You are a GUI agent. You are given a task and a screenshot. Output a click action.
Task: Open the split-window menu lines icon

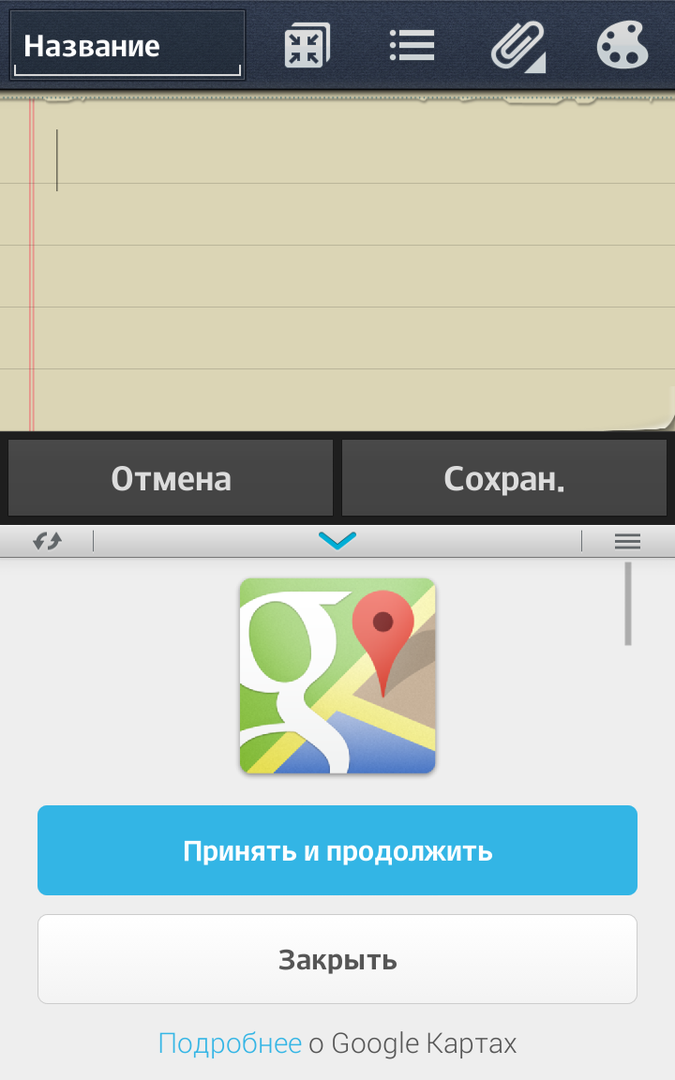tap(627, 541)
